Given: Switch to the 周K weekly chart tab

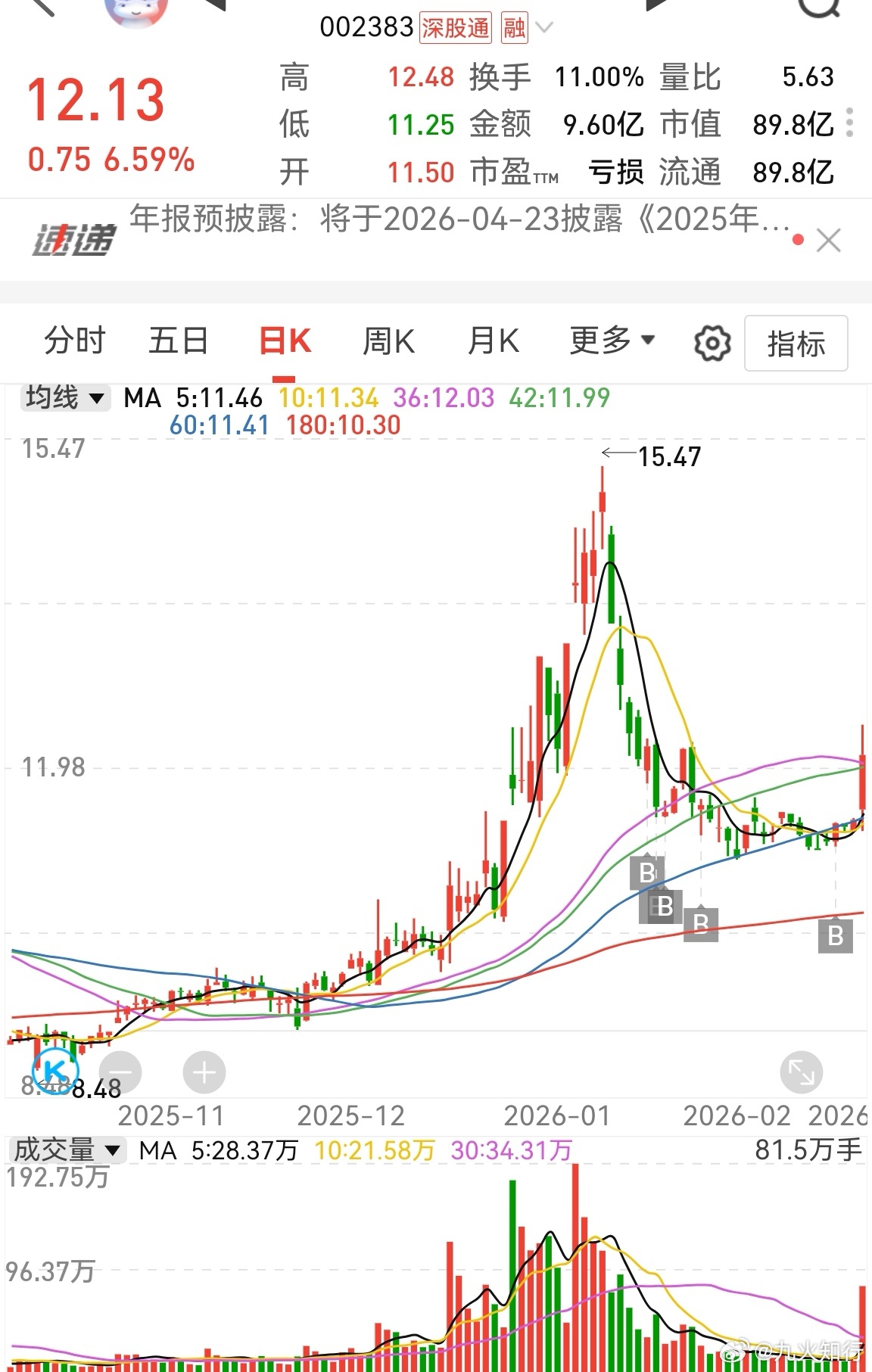Looking at the screenshot, I should click(x=388, y=341).
